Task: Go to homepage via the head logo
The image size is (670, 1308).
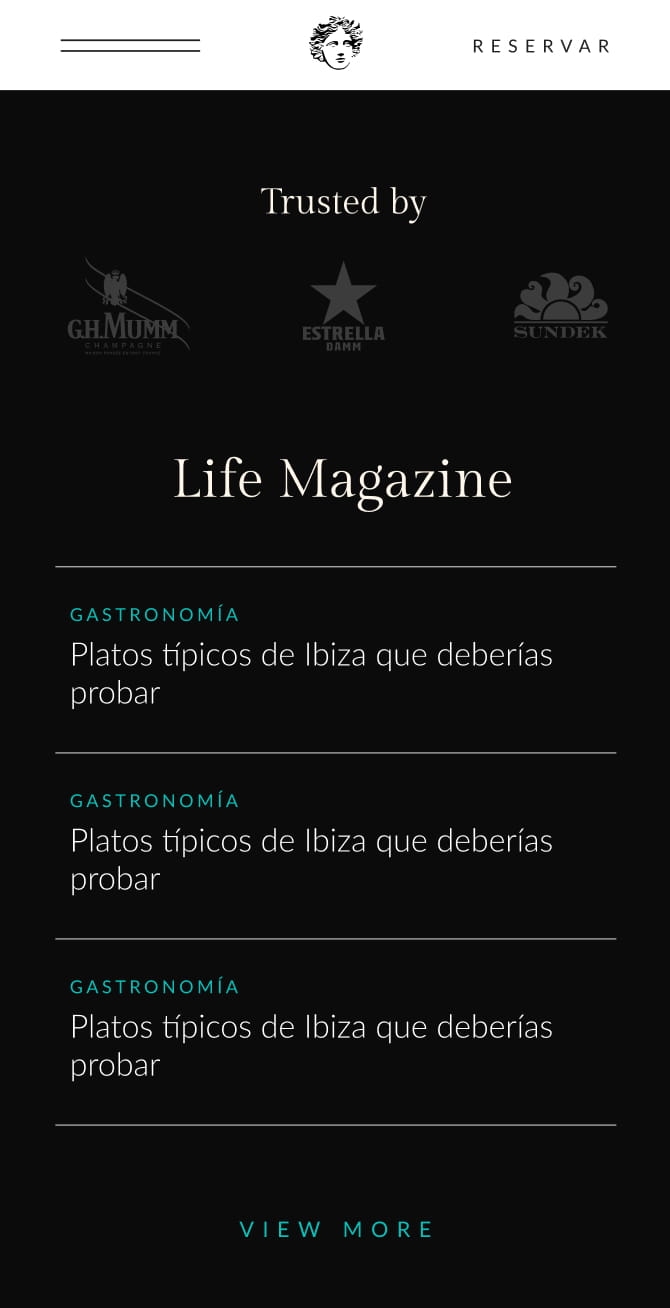Action: pyautogui.click(x=336, y=43)
